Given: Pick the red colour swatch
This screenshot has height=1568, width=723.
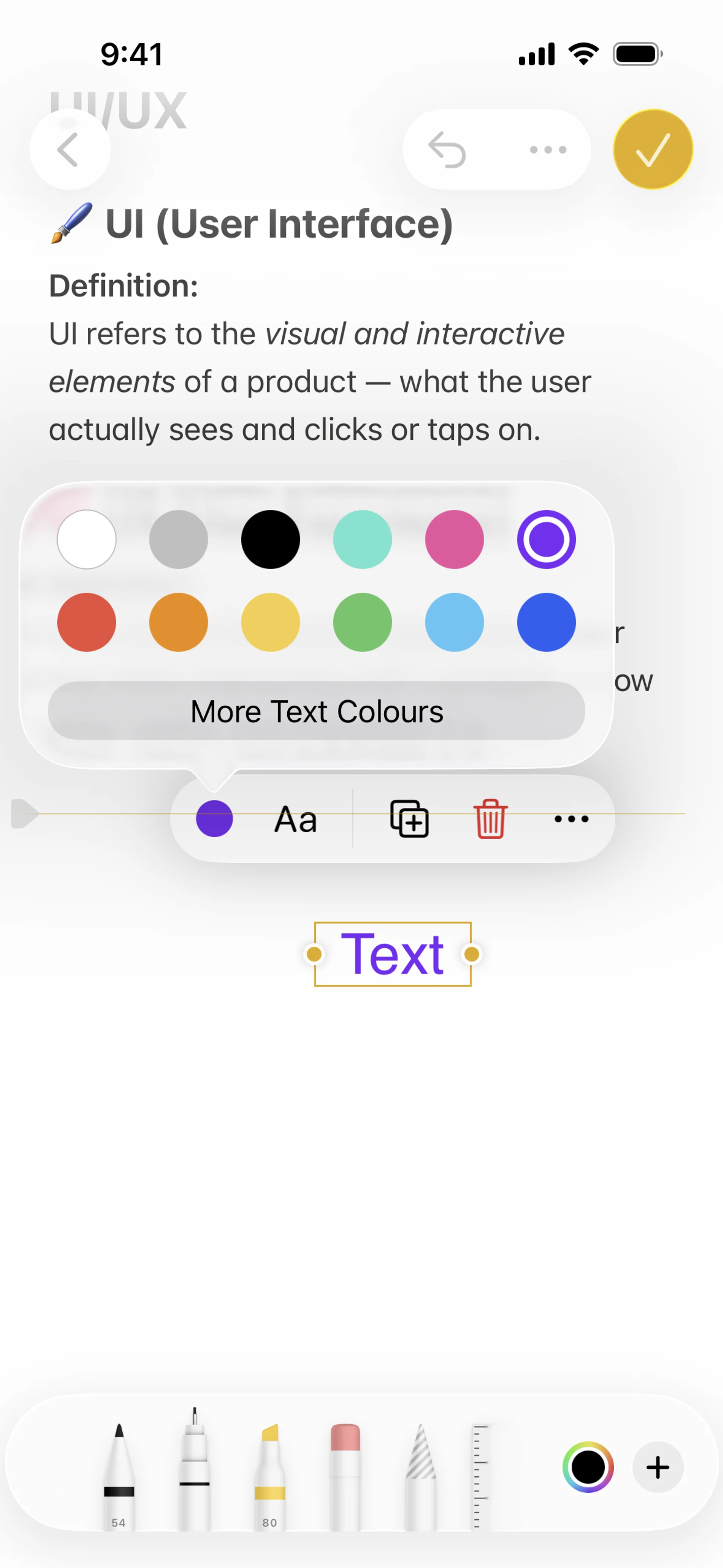Looking at the screenshot, I should 86,622.
